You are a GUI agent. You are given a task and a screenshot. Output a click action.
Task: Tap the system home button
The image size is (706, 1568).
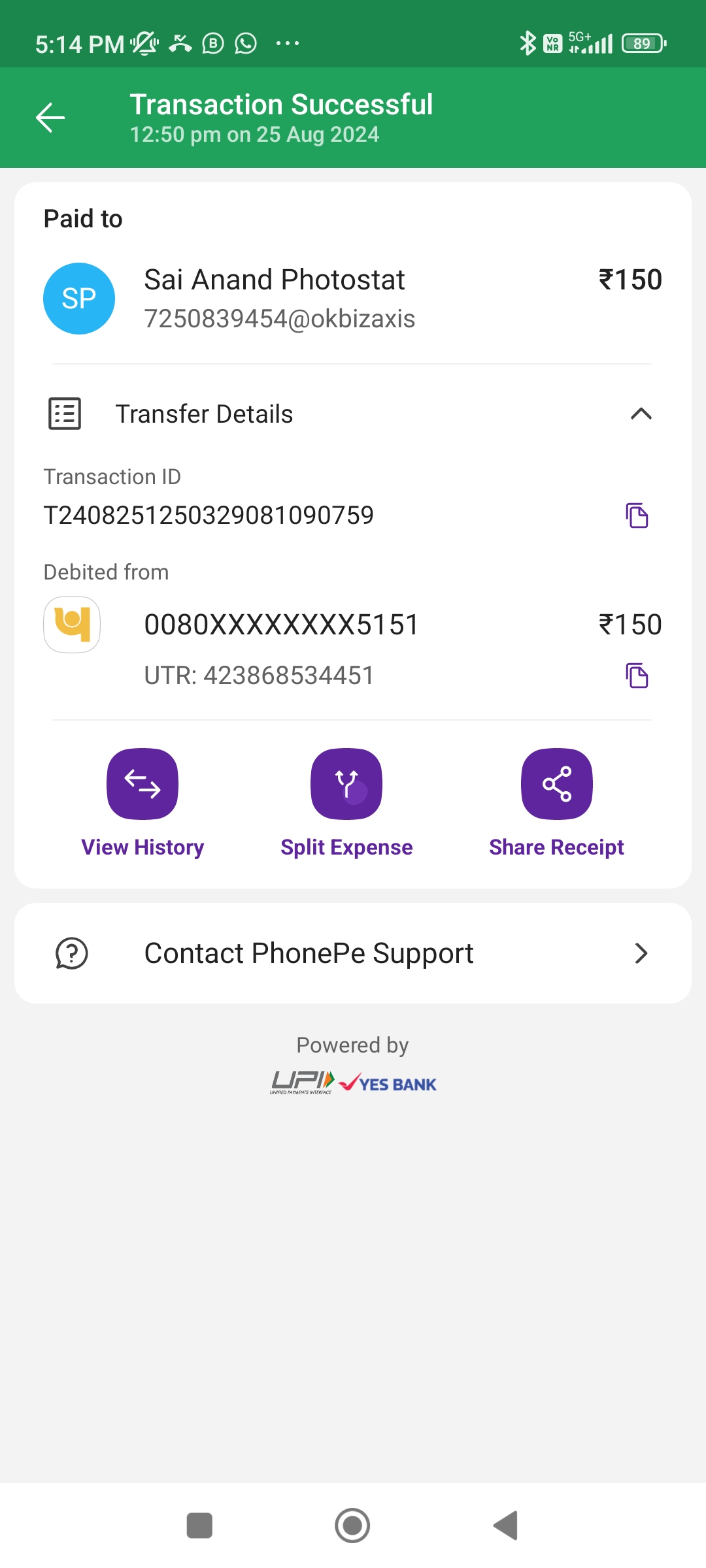coord(352,1526)
